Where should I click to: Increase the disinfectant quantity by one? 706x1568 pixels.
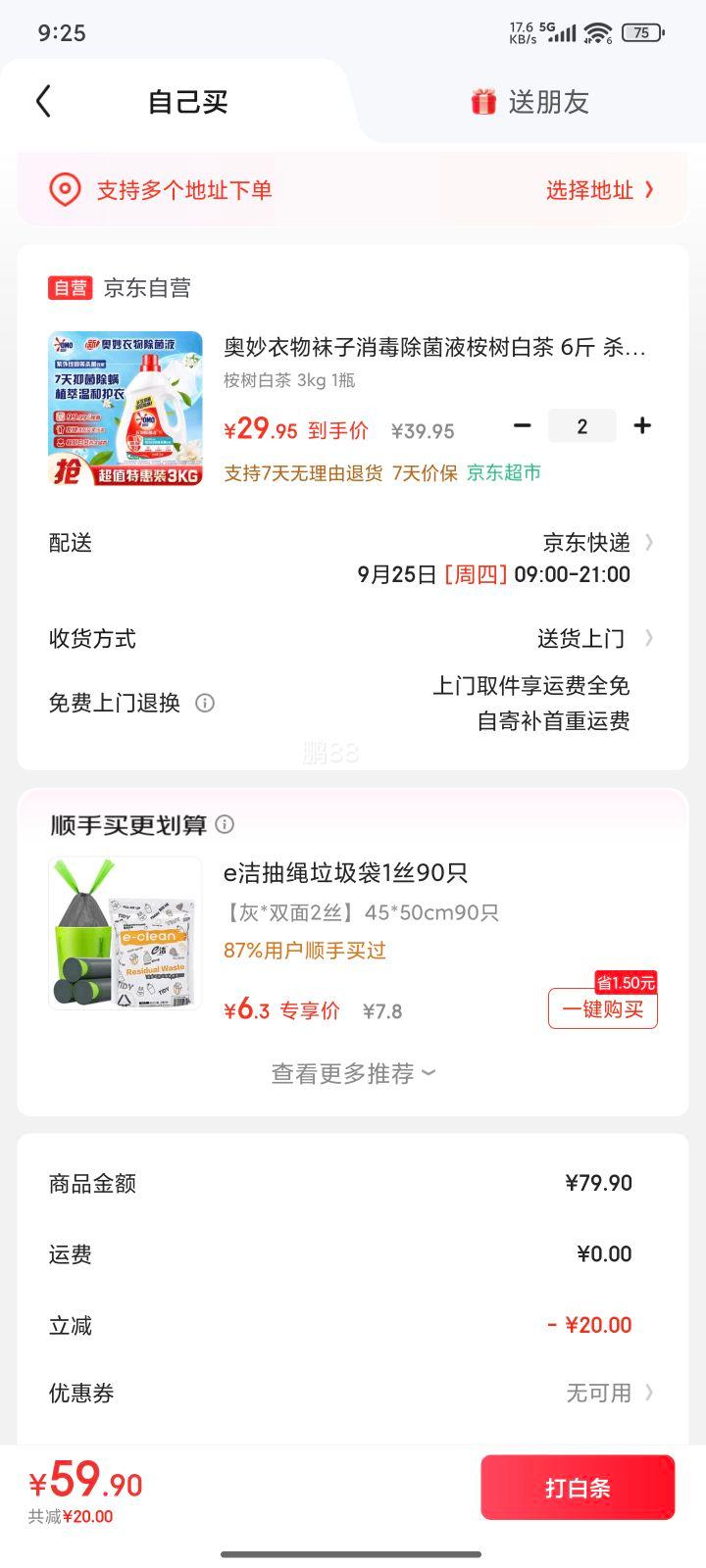642,425
